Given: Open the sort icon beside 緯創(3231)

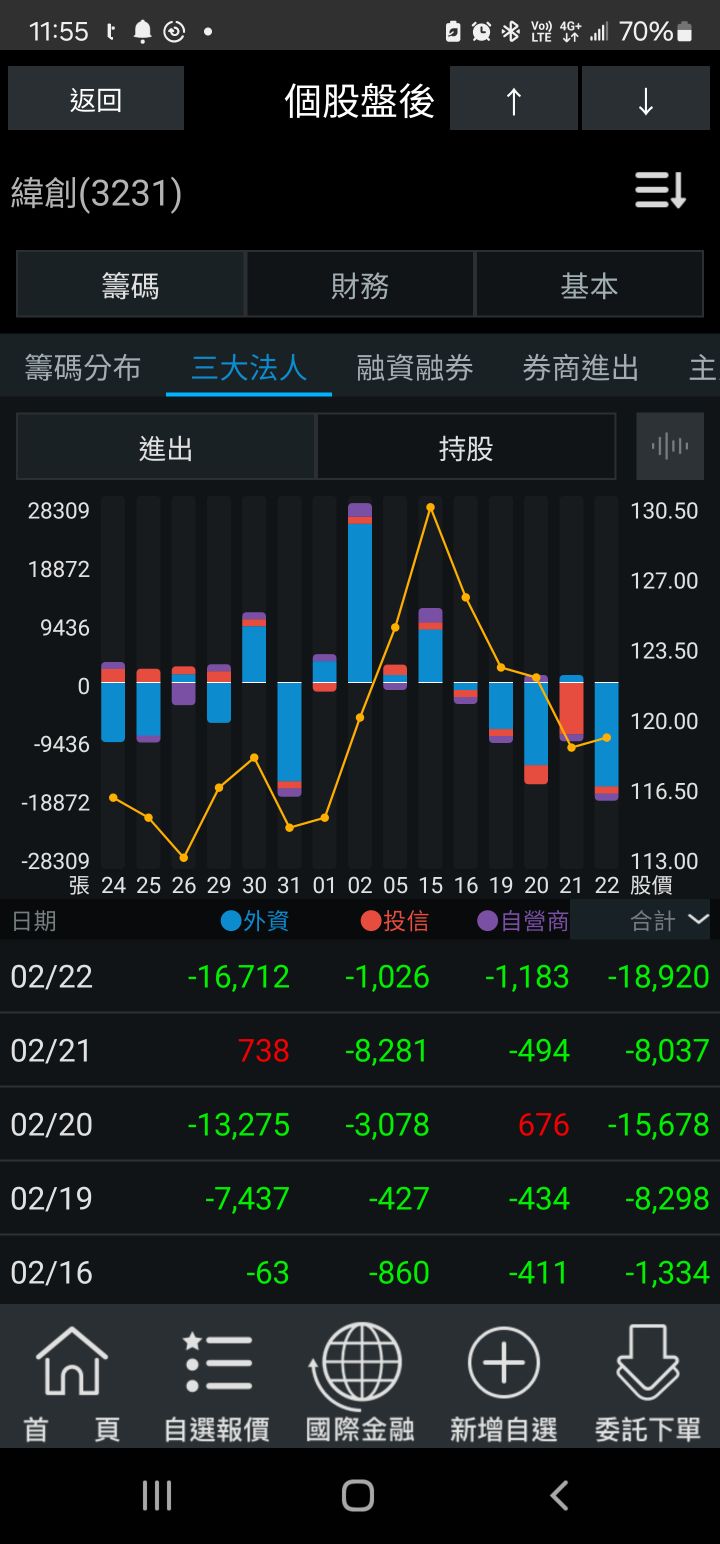Looking at the screenshot, I should click(x=659, y=190).
